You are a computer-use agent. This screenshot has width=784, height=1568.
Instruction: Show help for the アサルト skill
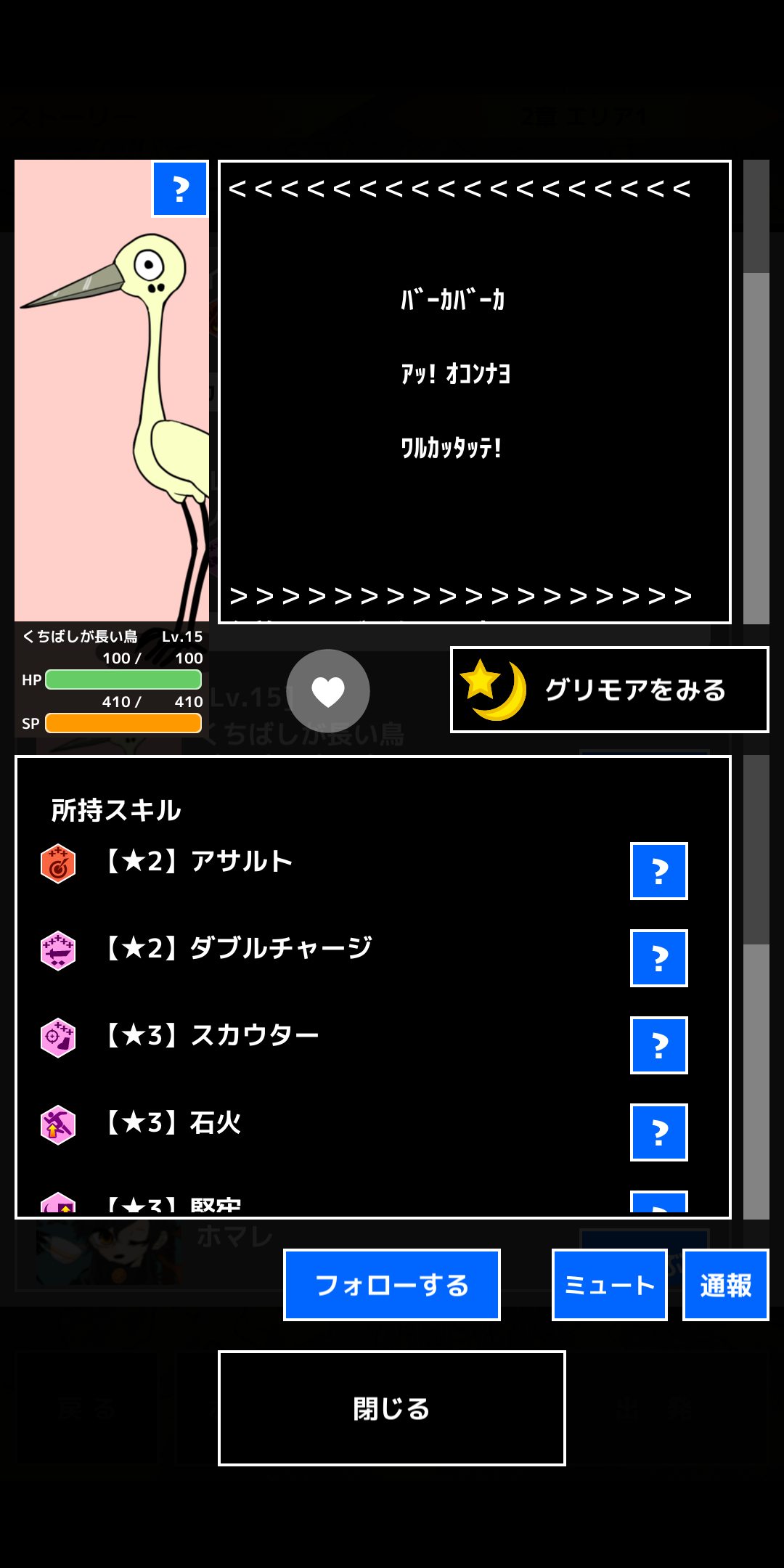[659, 871]
